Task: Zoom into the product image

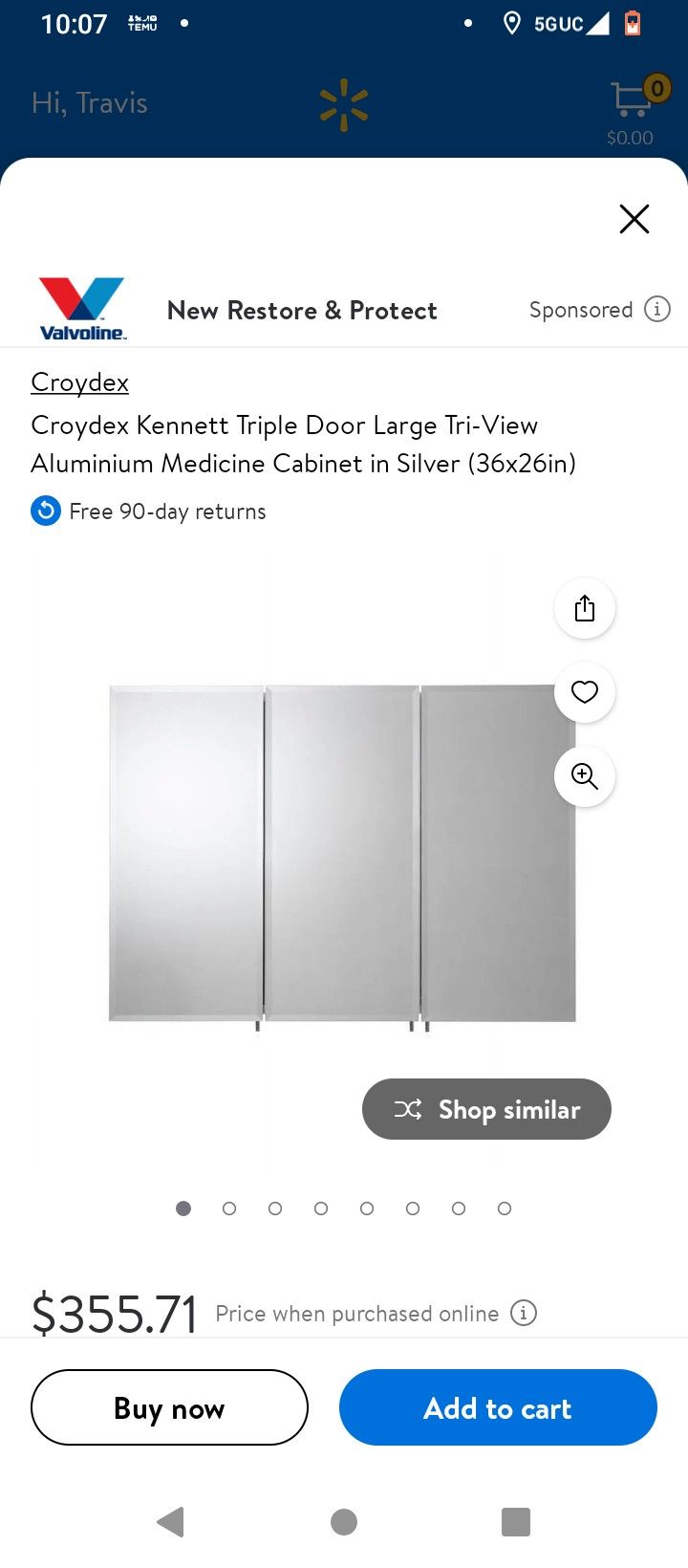Action: click(x=585, y=775)
